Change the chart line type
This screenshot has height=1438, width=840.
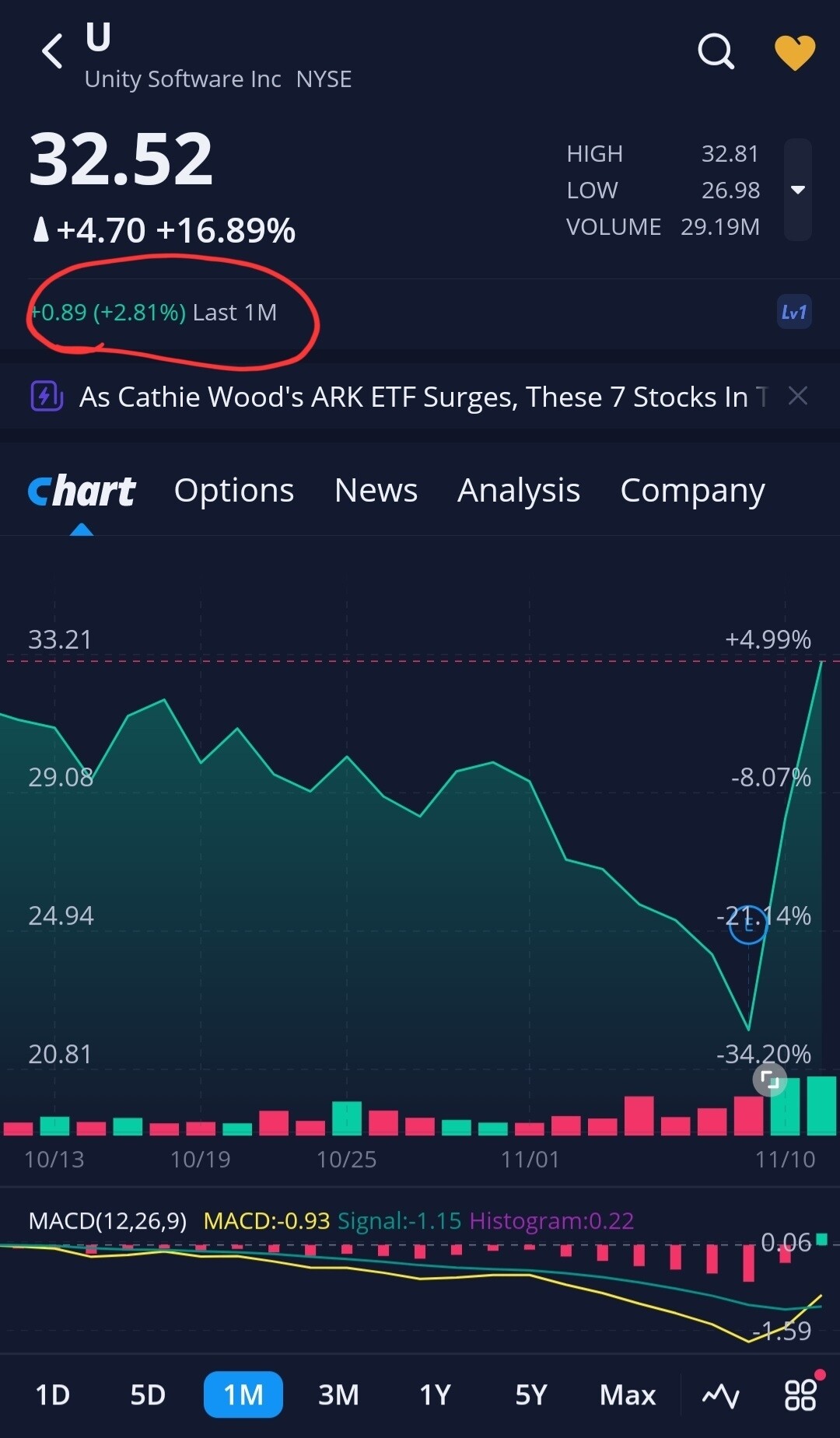721,1395
